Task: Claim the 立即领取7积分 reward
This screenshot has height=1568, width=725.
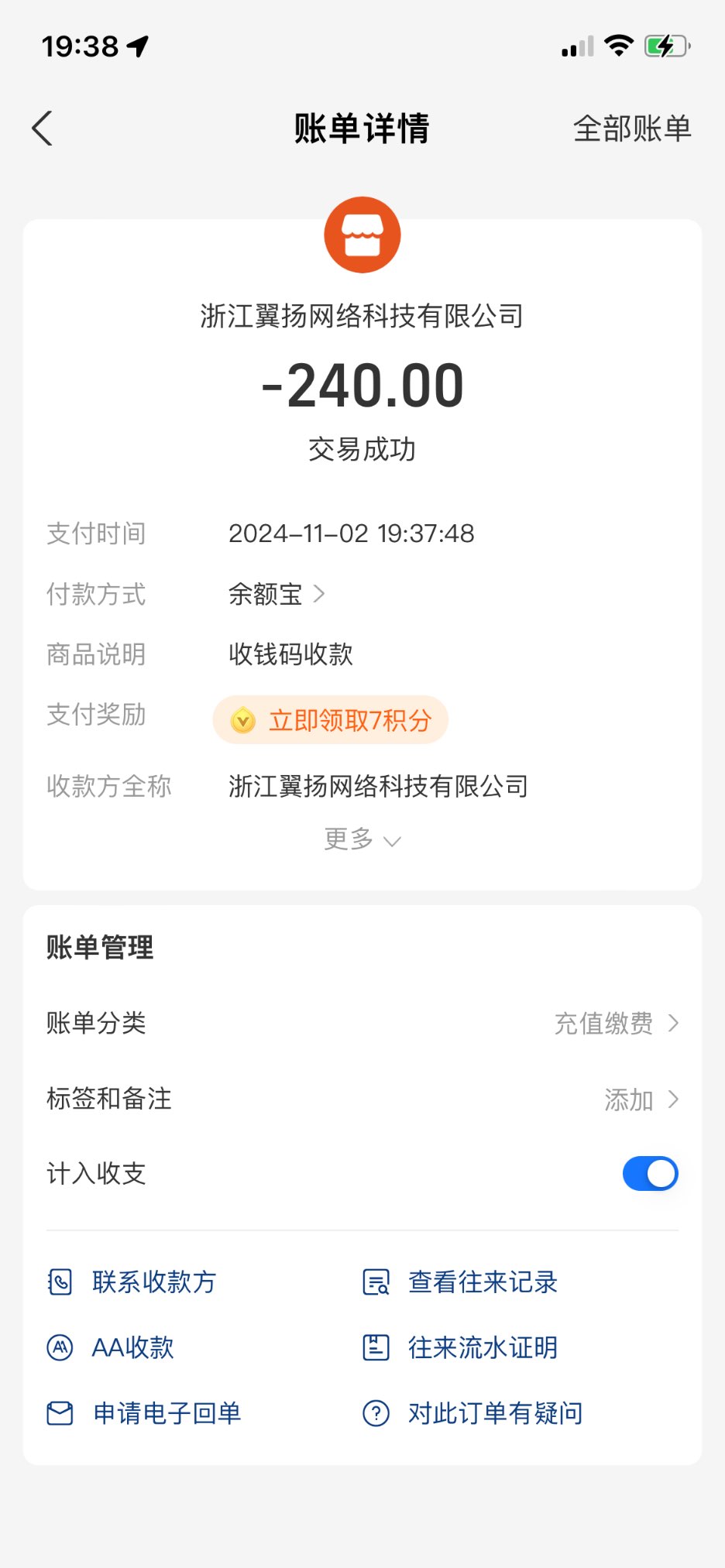Action: click(x=331, y=720)
